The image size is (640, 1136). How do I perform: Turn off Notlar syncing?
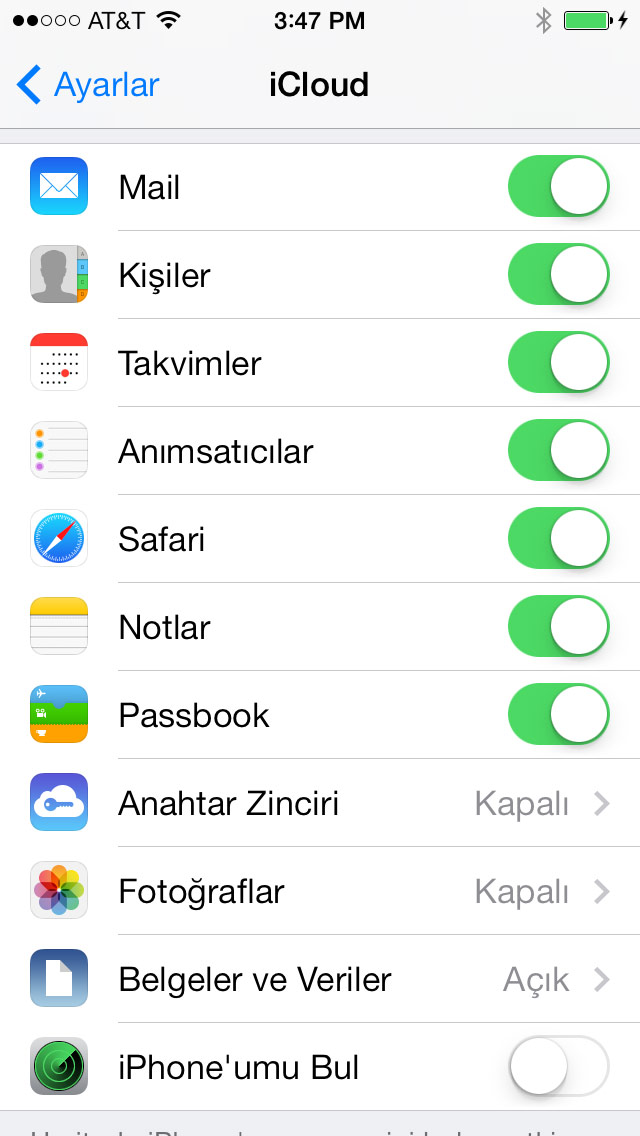[558, 627]
